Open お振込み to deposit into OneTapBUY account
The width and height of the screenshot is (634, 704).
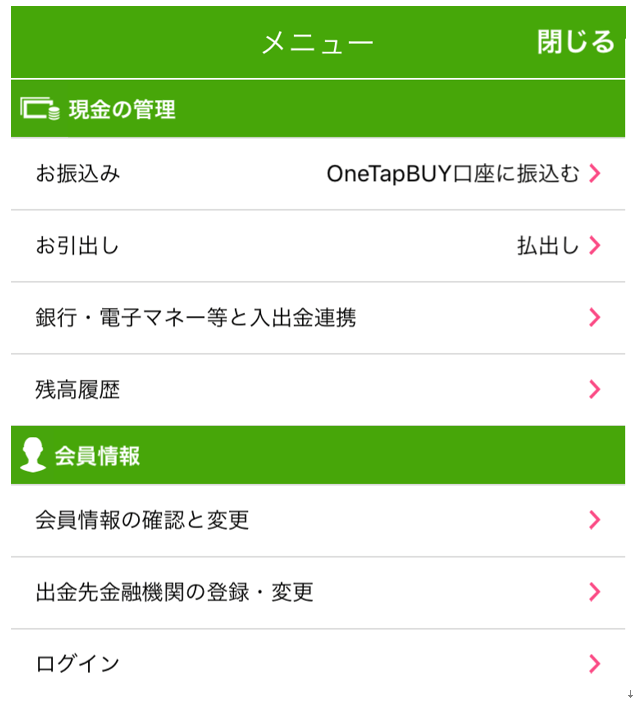[x=318, y=174]
